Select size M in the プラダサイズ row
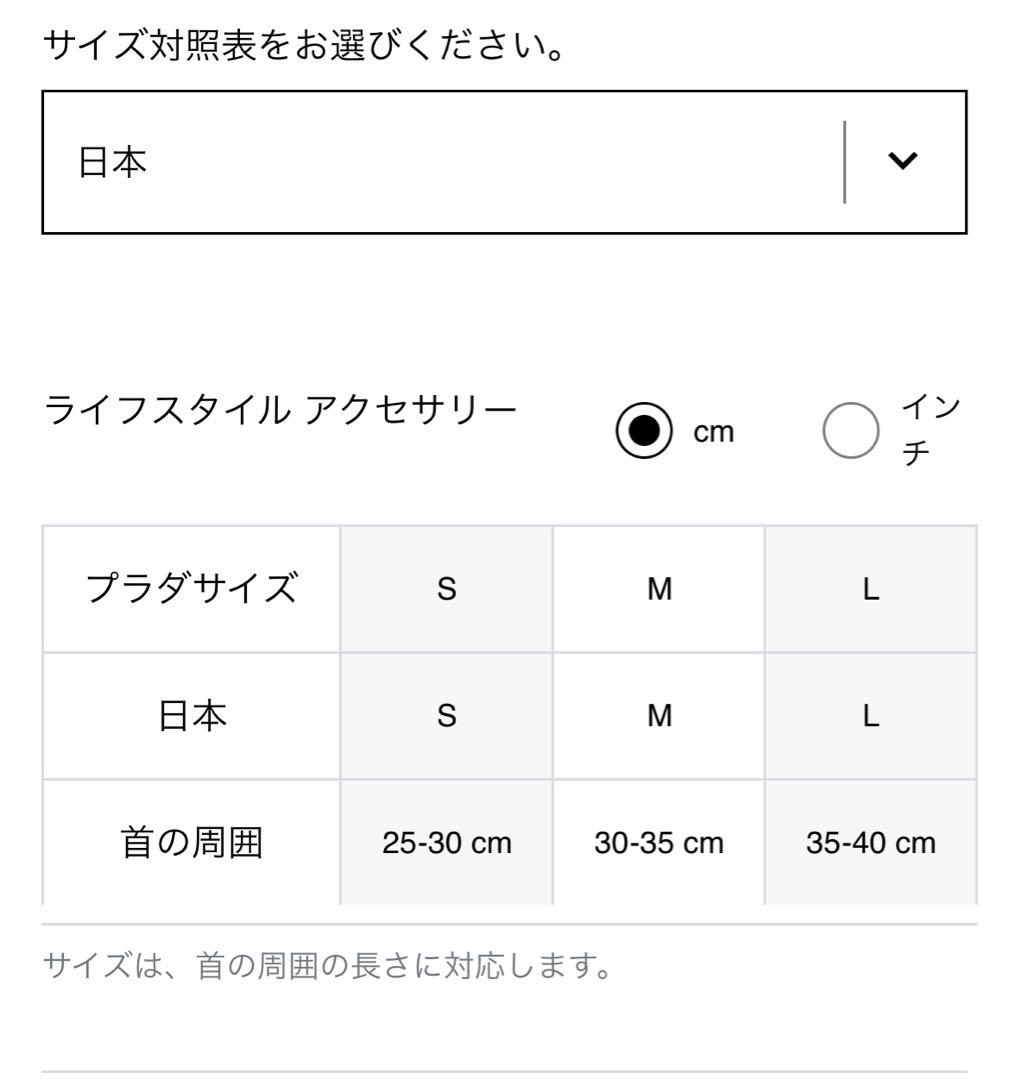Screen dimensions: 1010x1080 pos(659,590)
